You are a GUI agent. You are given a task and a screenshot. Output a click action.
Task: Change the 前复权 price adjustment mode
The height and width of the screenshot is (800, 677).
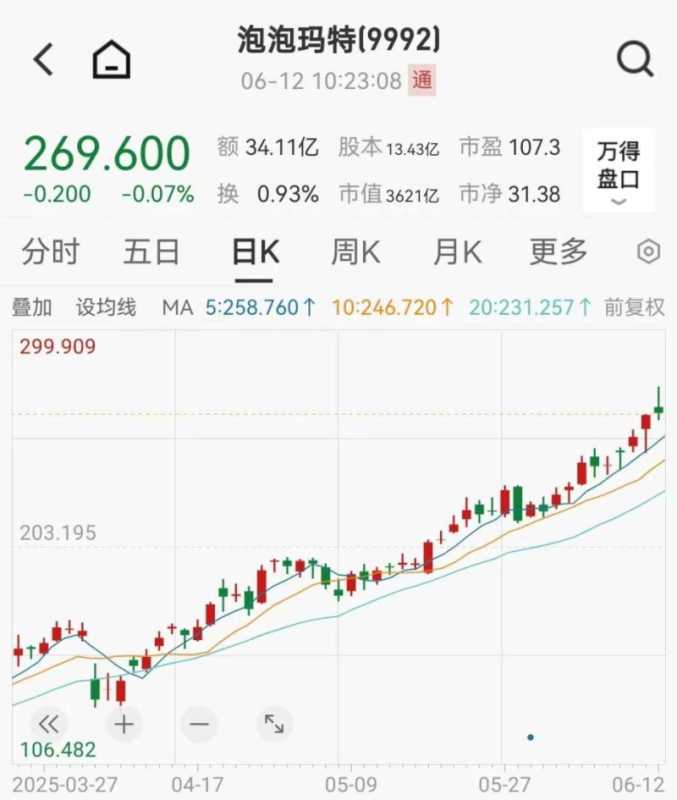(x=634, y=308)
